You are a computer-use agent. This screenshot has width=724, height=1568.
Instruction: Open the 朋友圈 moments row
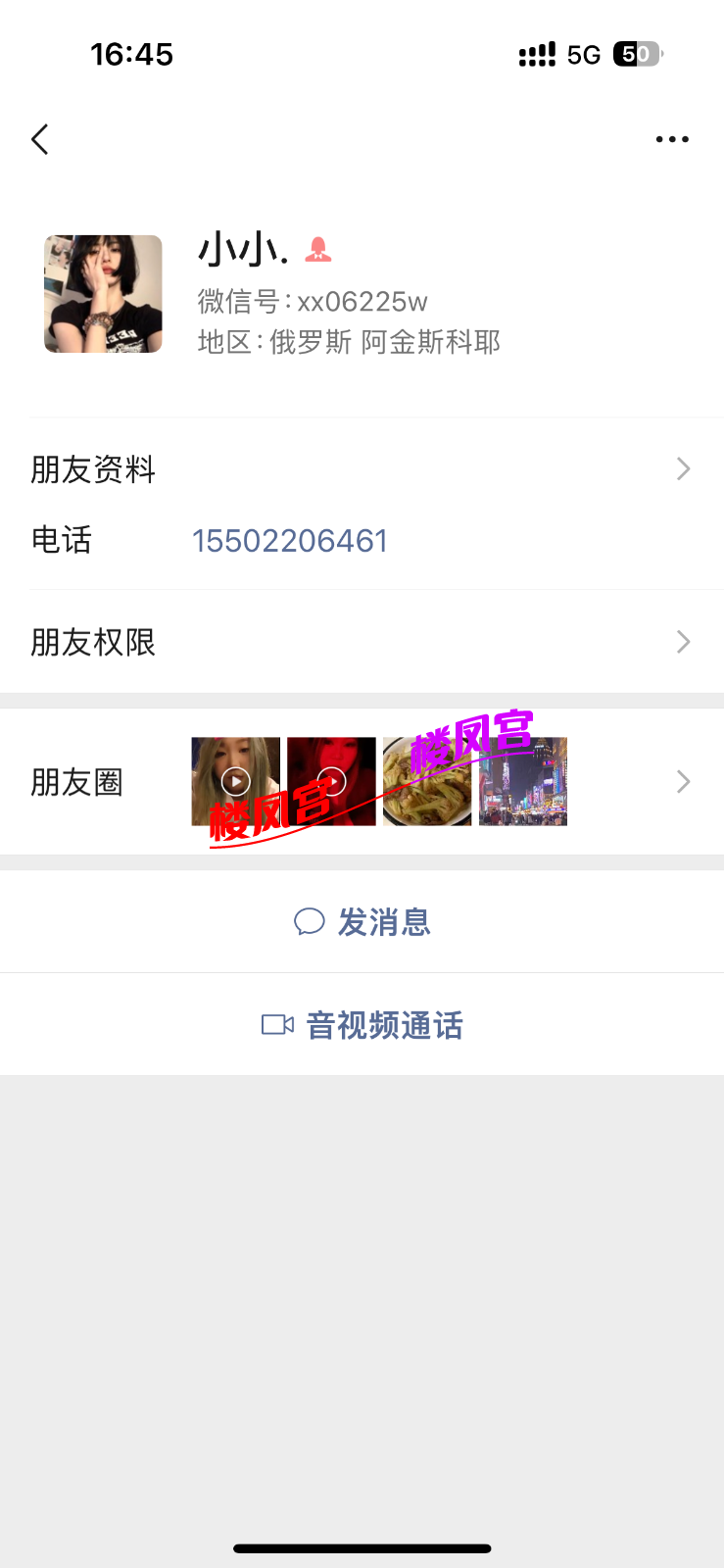(x=361, y=782)
